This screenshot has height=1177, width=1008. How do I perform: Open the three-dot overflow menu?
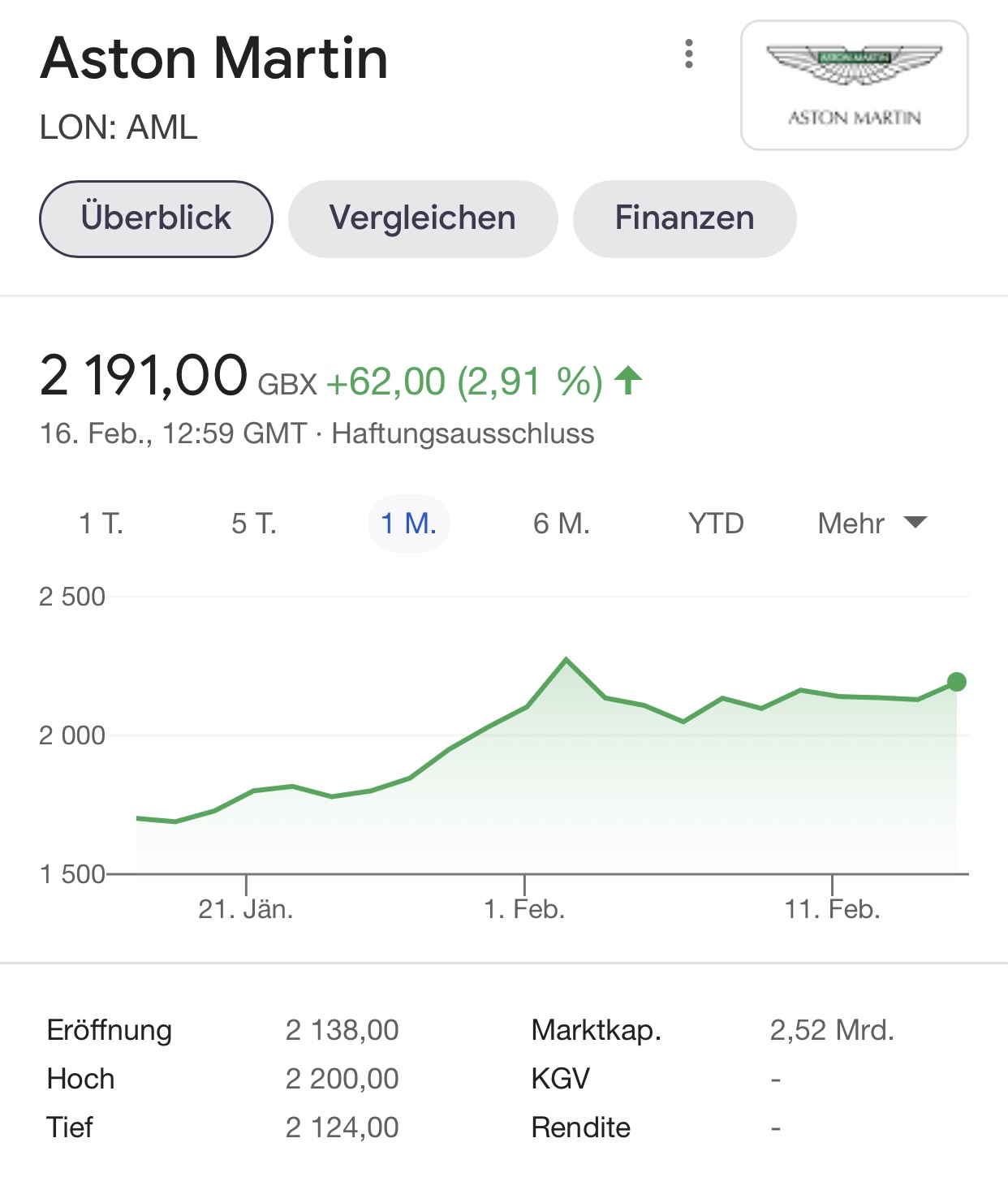click(x=689, y=54)
